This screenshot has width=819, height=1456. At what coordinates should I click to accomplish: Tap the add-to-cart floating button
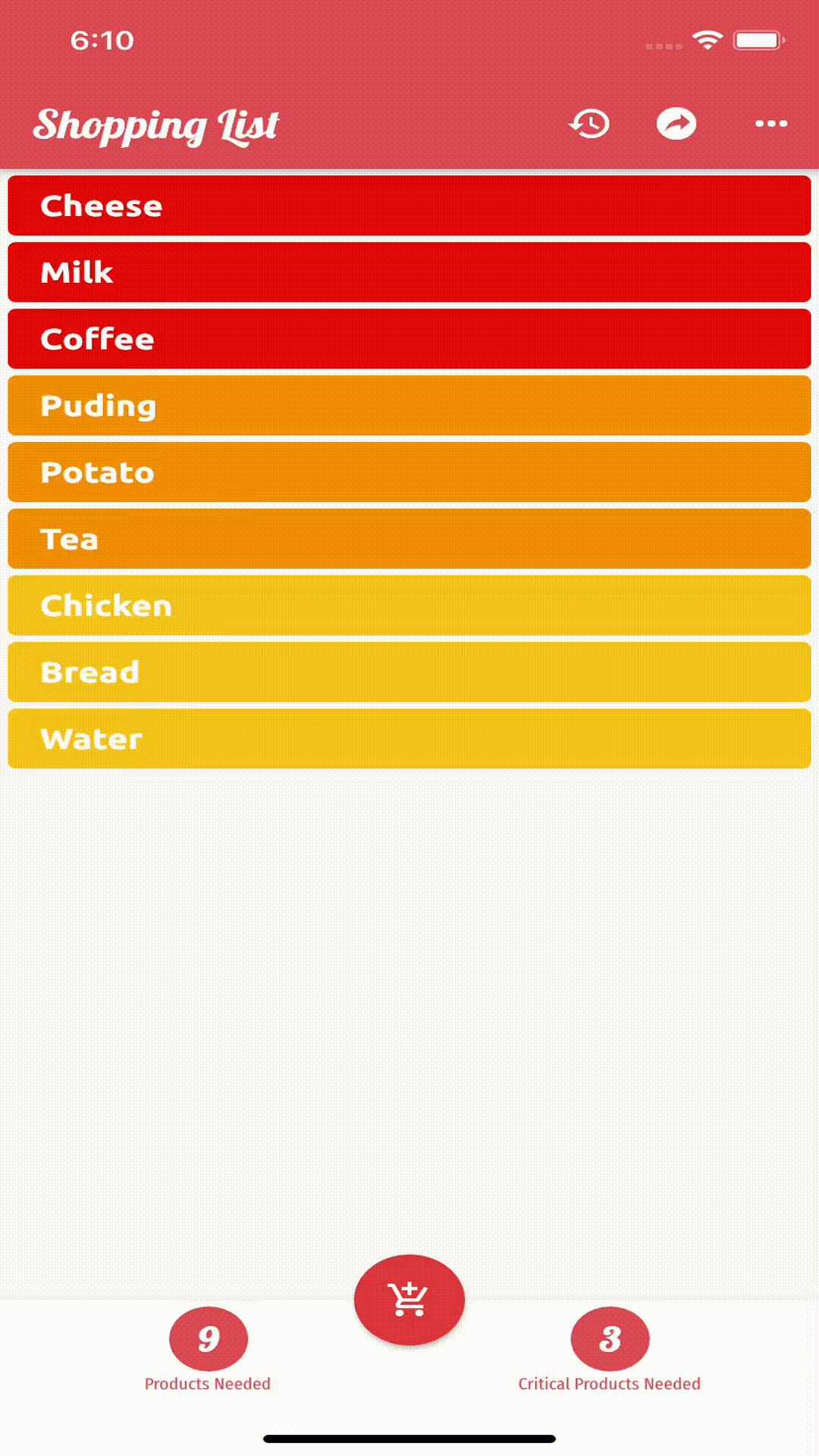(409, 1299)
